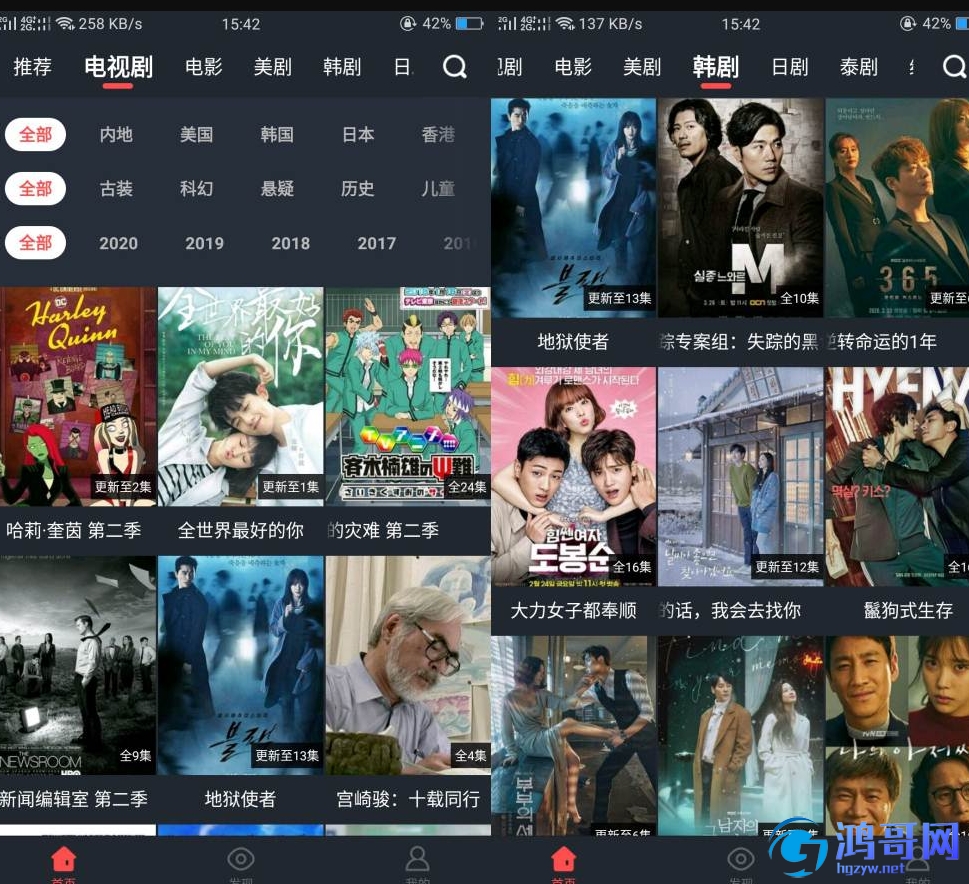969x884 pixels.
Task: Filter by year 2020
Action: point(118,243)
